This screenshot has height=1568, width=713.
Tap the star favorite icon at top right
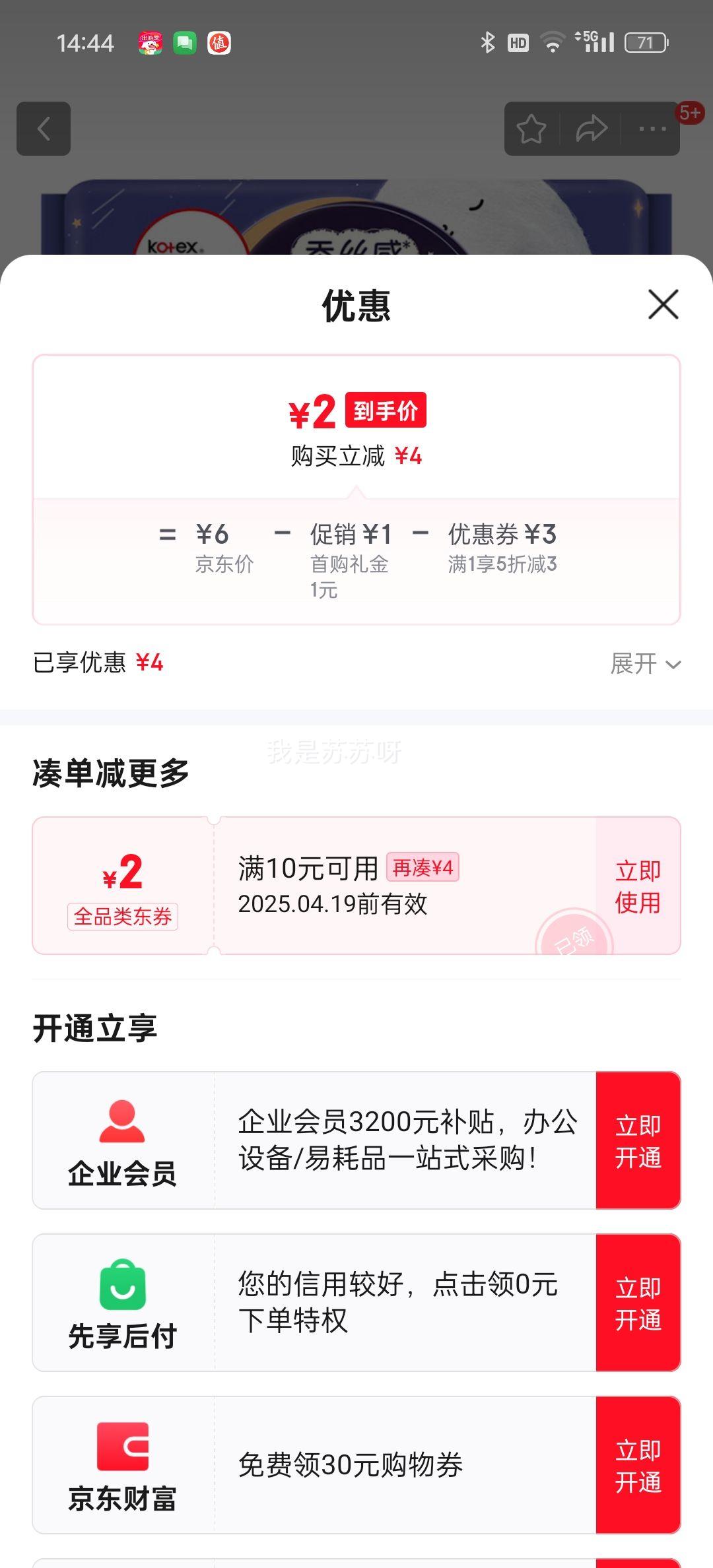532,129
